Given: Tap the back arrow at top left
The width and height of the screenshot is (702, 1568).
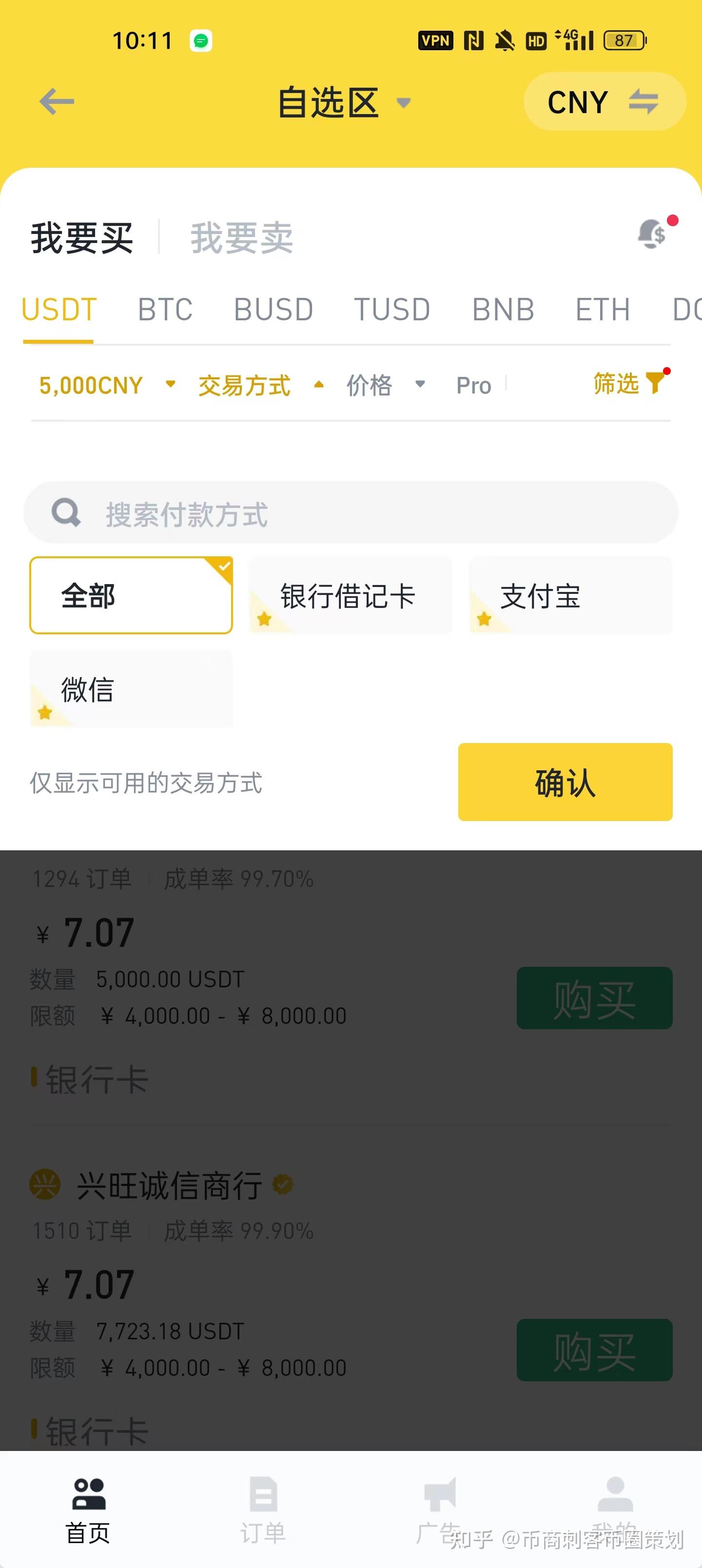Looking at the screenshot, I should 56,101.
